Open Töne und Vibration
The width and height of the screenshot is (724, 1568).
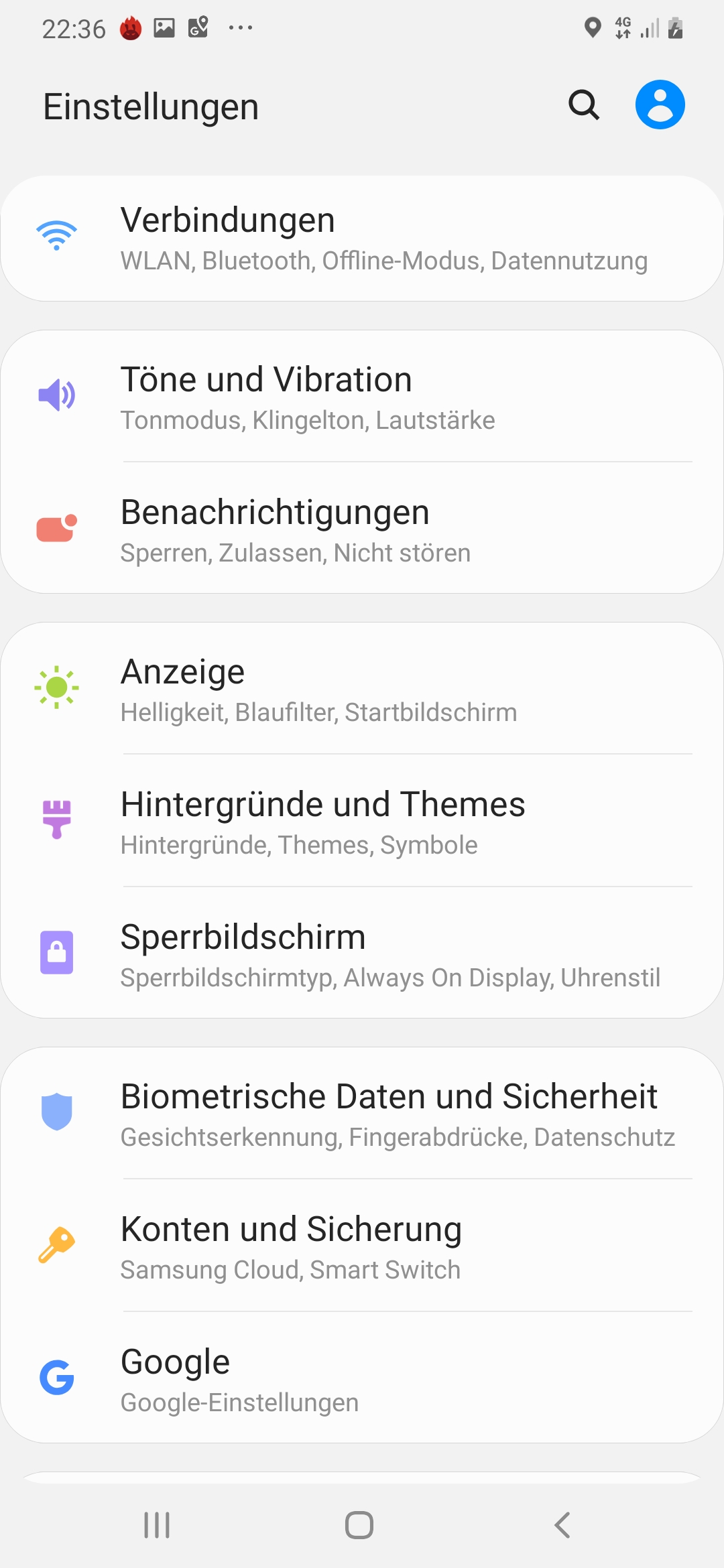point(362,397)
